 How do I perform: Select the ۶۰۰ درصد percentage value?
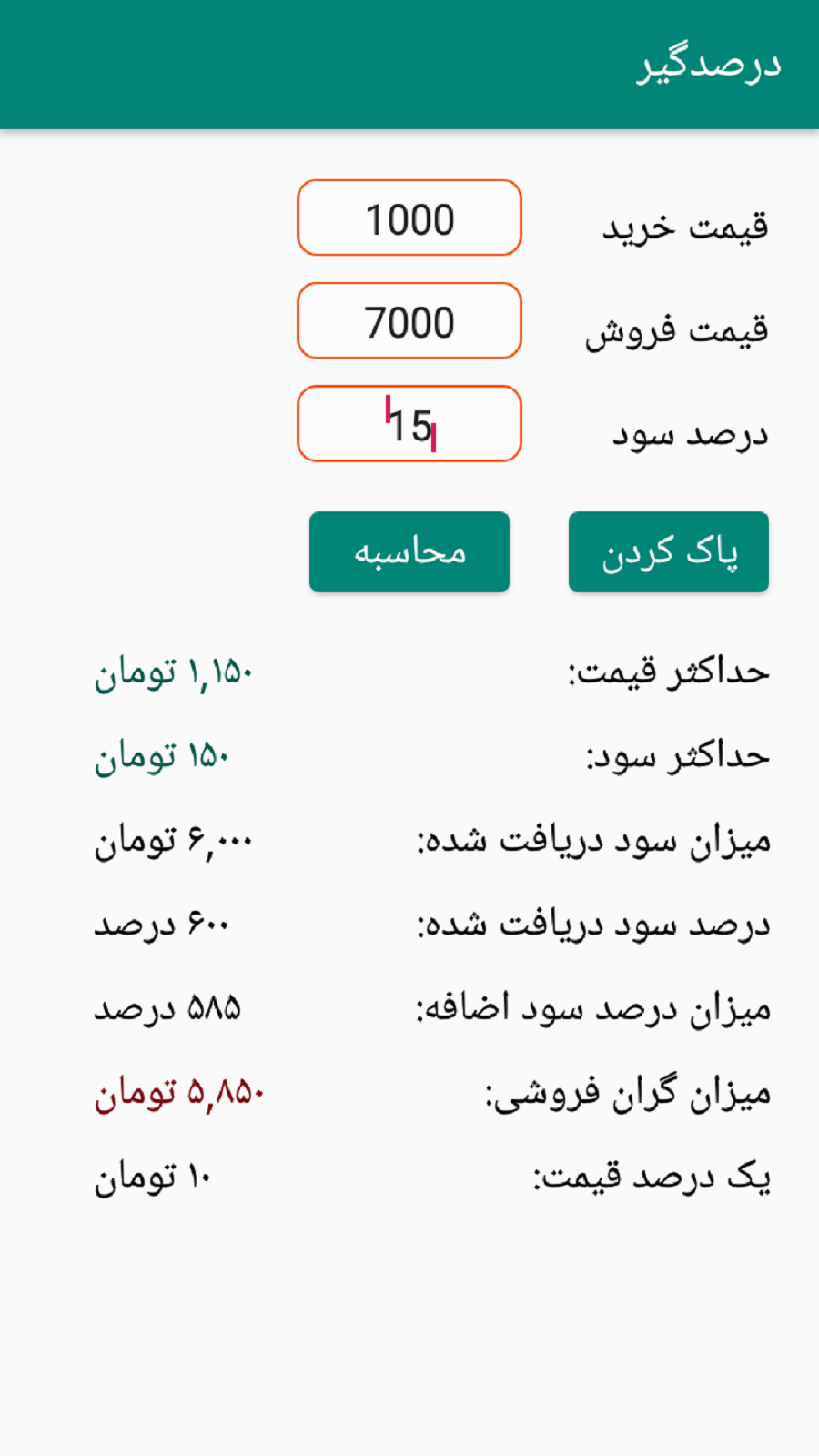click(x=159, y=923)
